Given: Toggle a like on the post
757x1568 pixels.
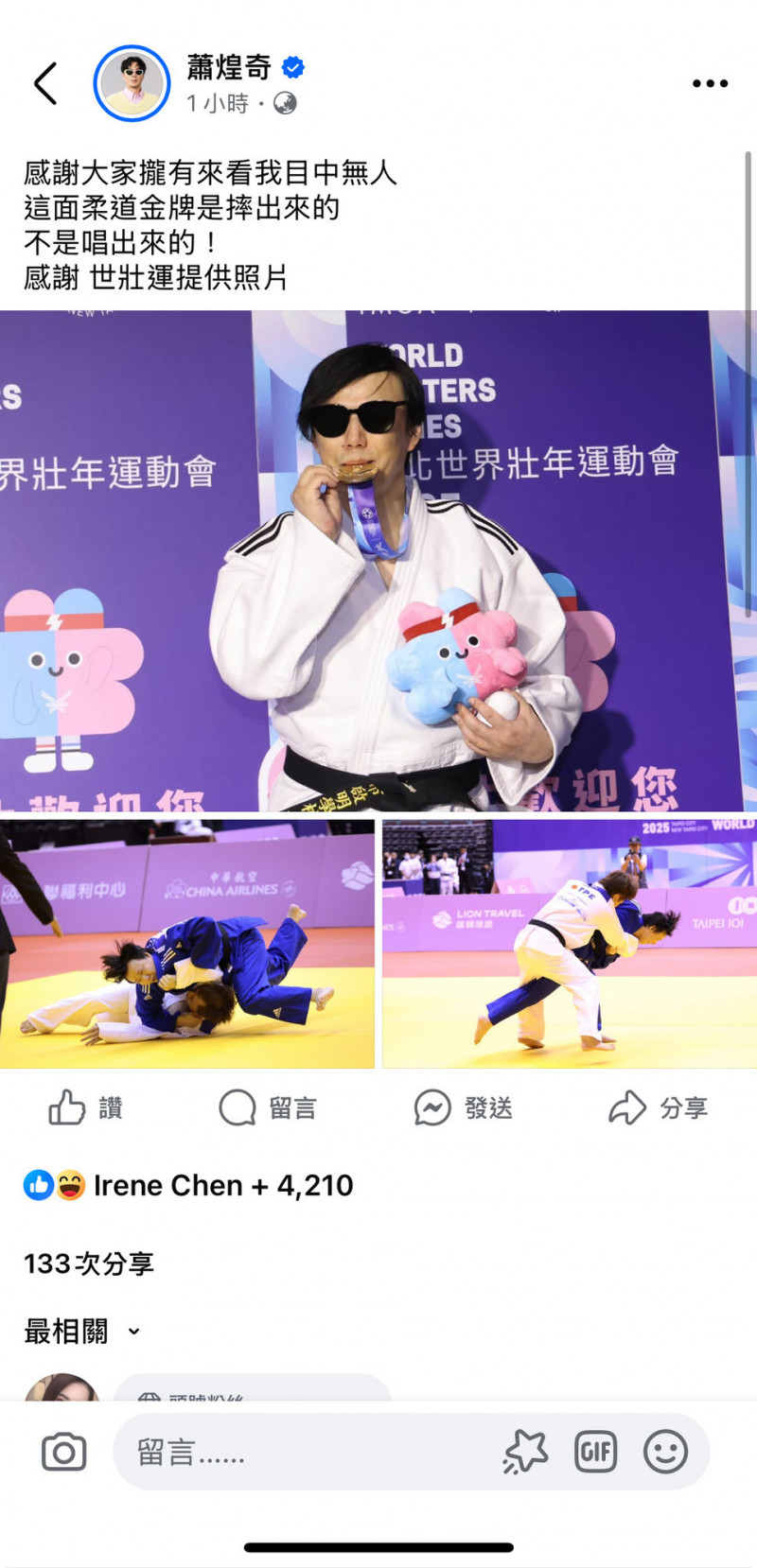Looking at the screenshot, I should point(85,1107).
